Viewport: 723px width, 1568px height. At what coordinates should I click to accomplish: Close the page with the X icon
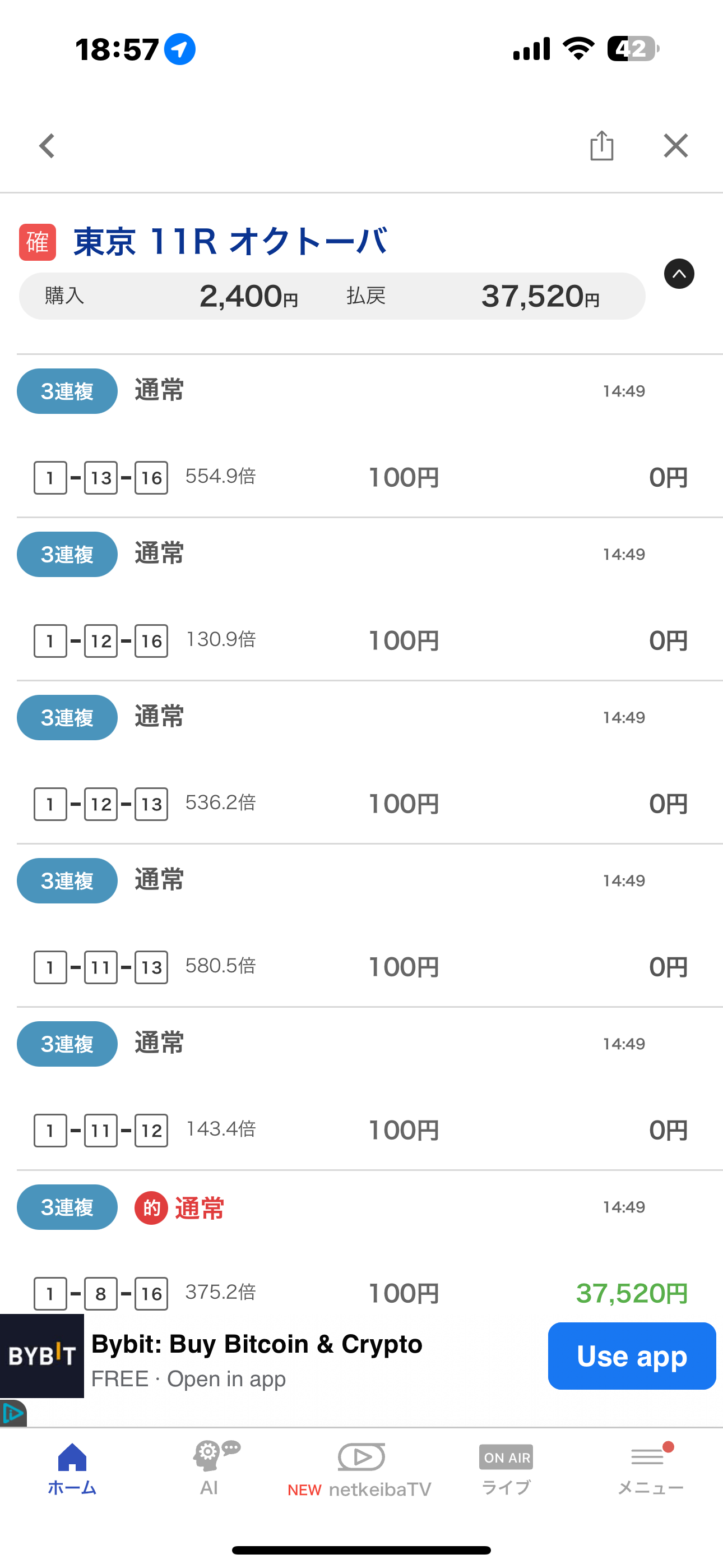click(675, 146)
